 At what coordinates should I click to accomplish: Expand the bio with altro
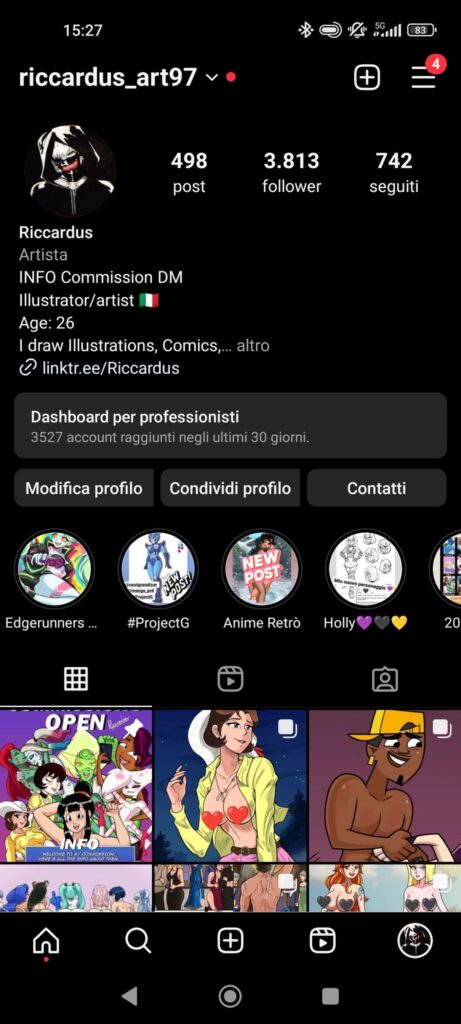coord(253,345)
